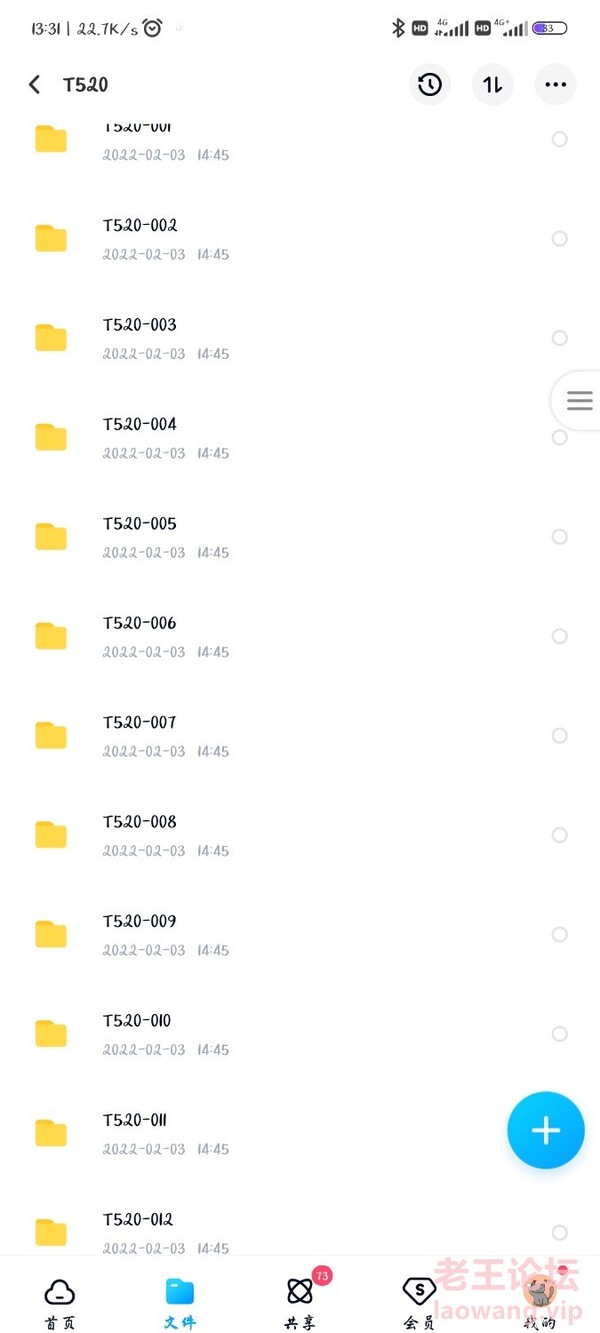The height and width of the screenshot is (1333, 600).
Task: Go back from the T520 folder
Action: coord(35,85)
